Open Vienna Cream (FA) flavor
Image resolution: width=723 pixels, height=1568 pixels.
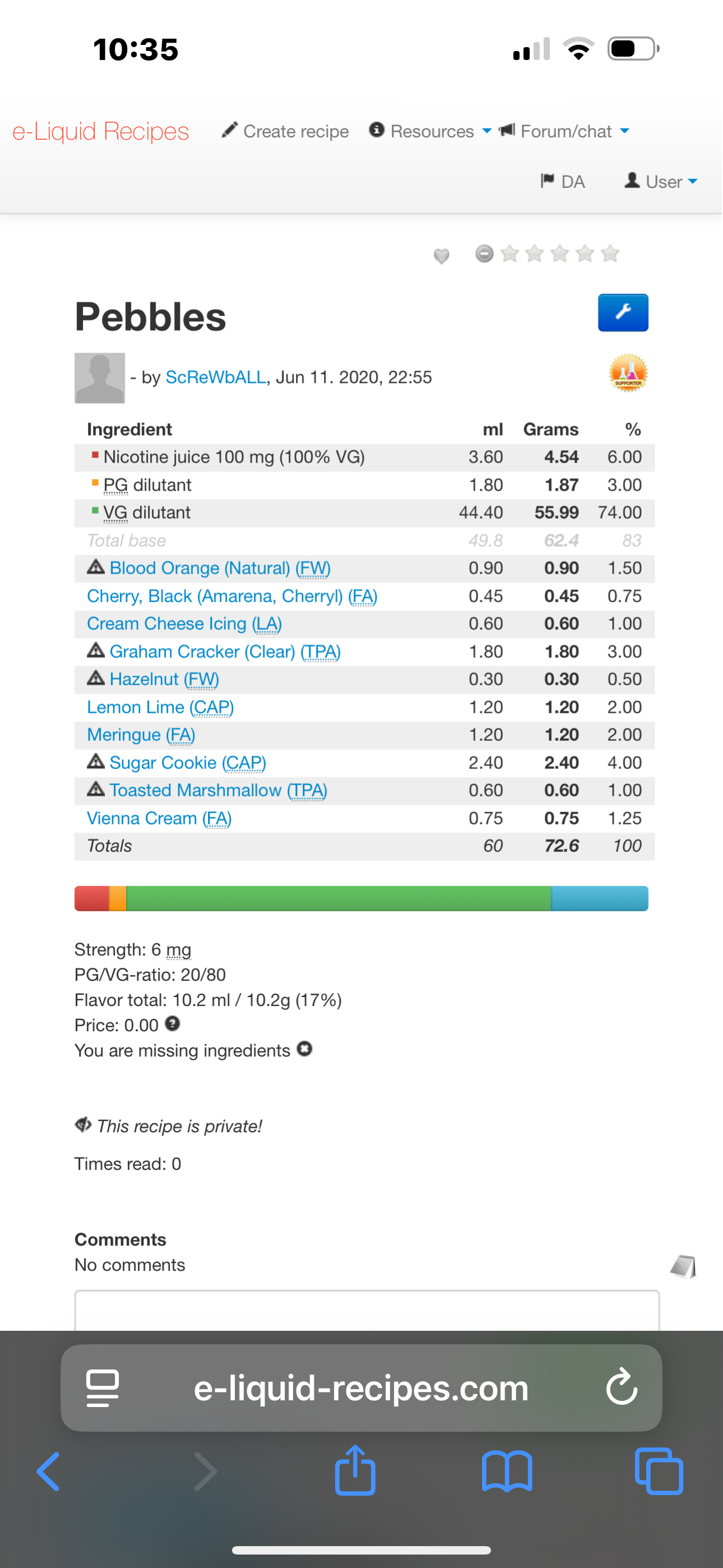click(159, 819)
